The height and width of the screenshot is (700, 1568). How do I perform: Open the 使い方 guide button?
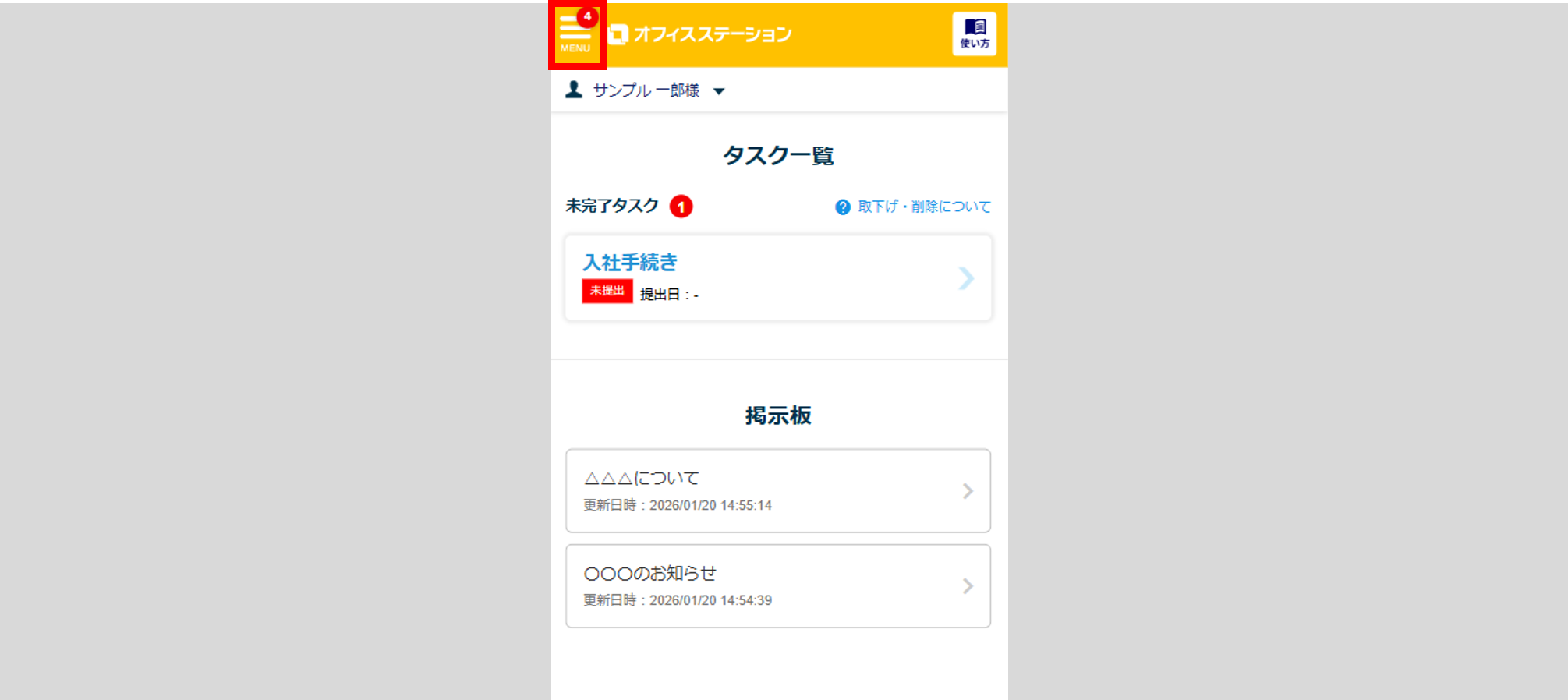[974, 34]
